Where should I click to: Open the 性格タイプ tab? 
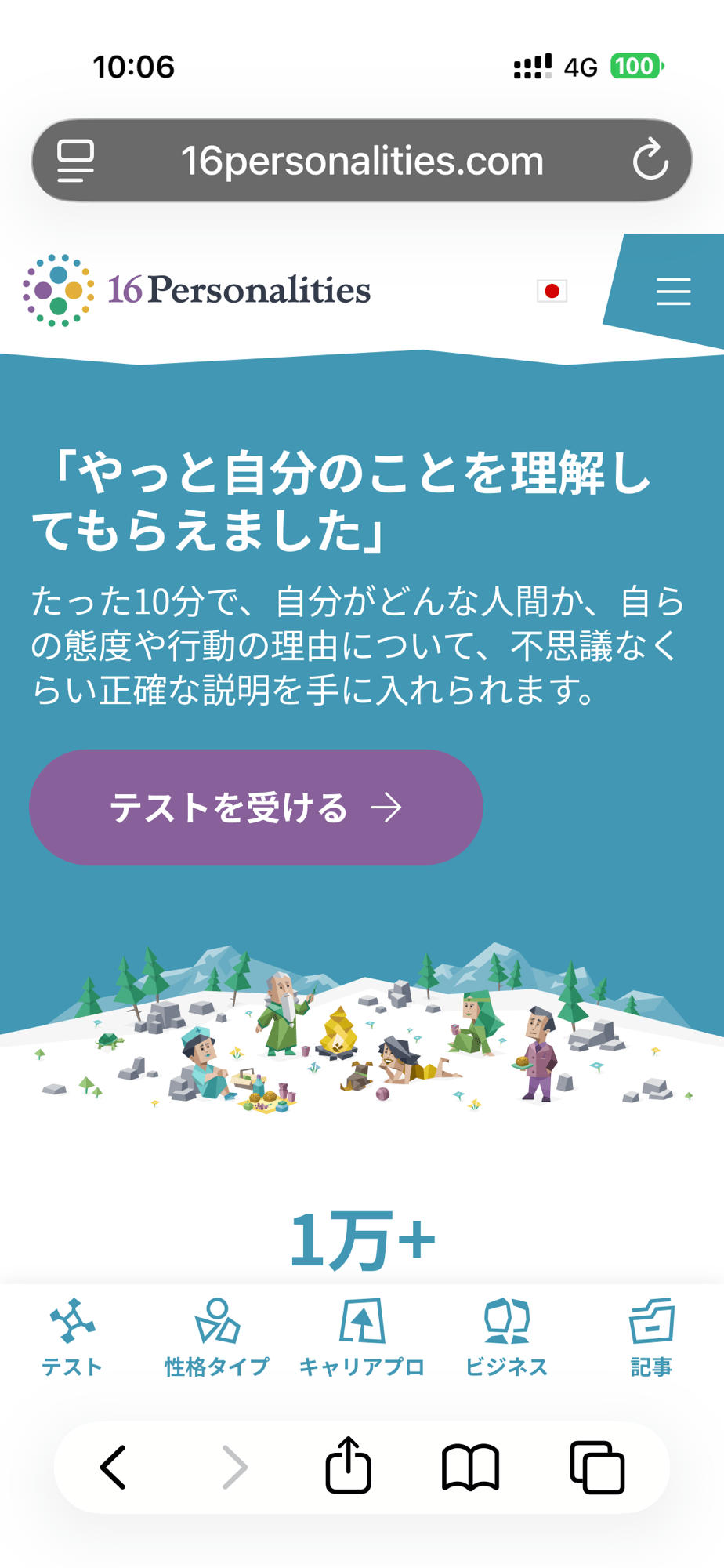pyautogui.click(x=217, y=1338)
